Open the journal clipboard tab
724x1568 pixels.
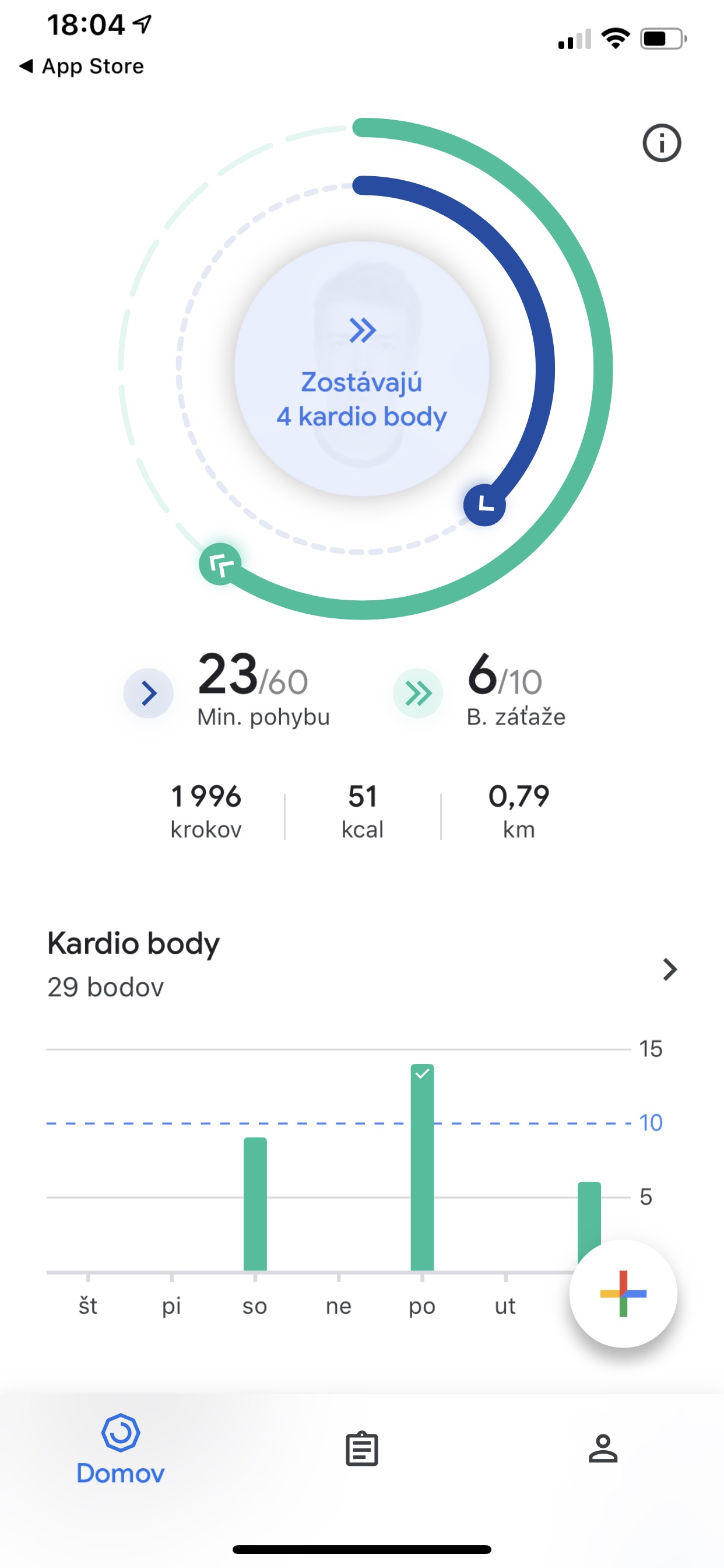tap(362, 1448)
